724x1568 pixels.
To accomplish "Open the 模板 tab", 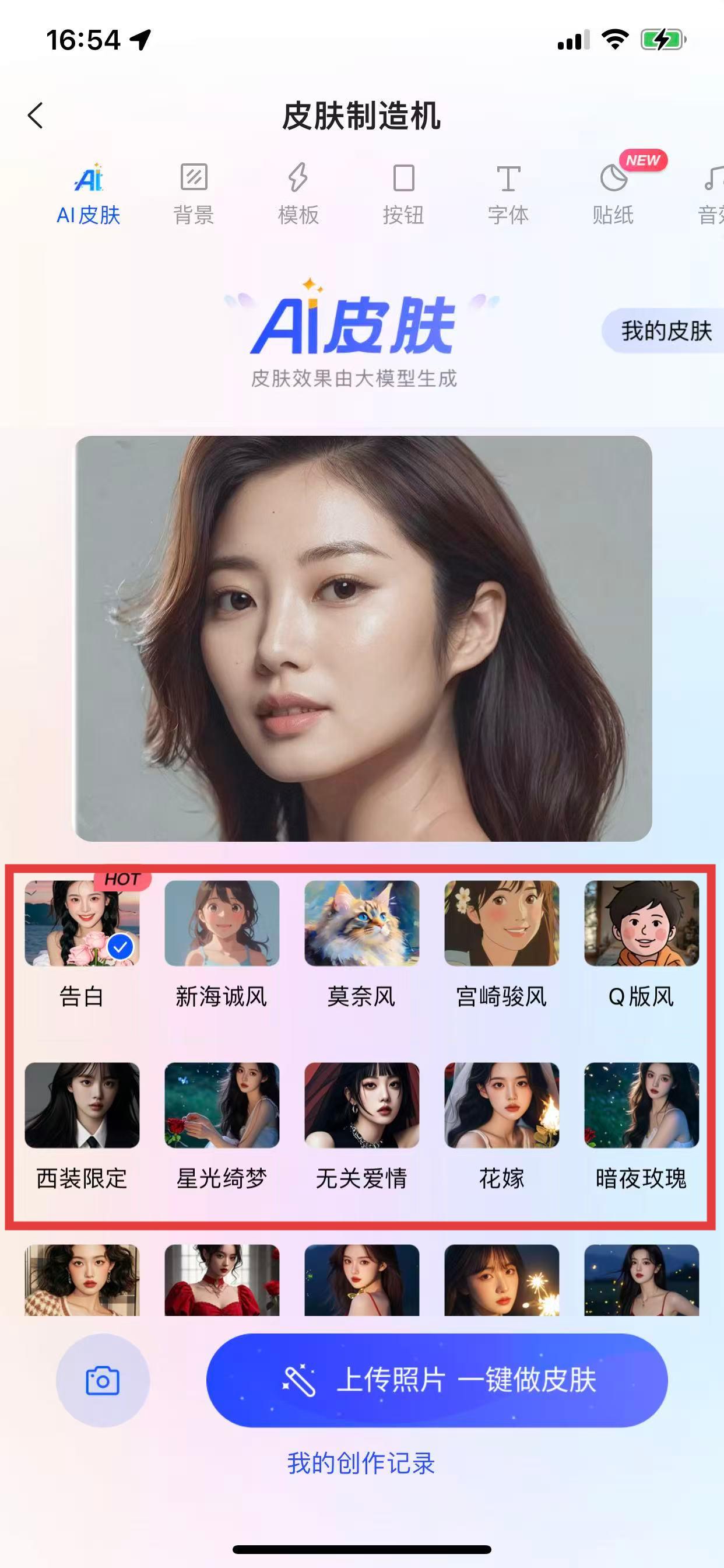I will pyautogui.click(x=298, y=194).
